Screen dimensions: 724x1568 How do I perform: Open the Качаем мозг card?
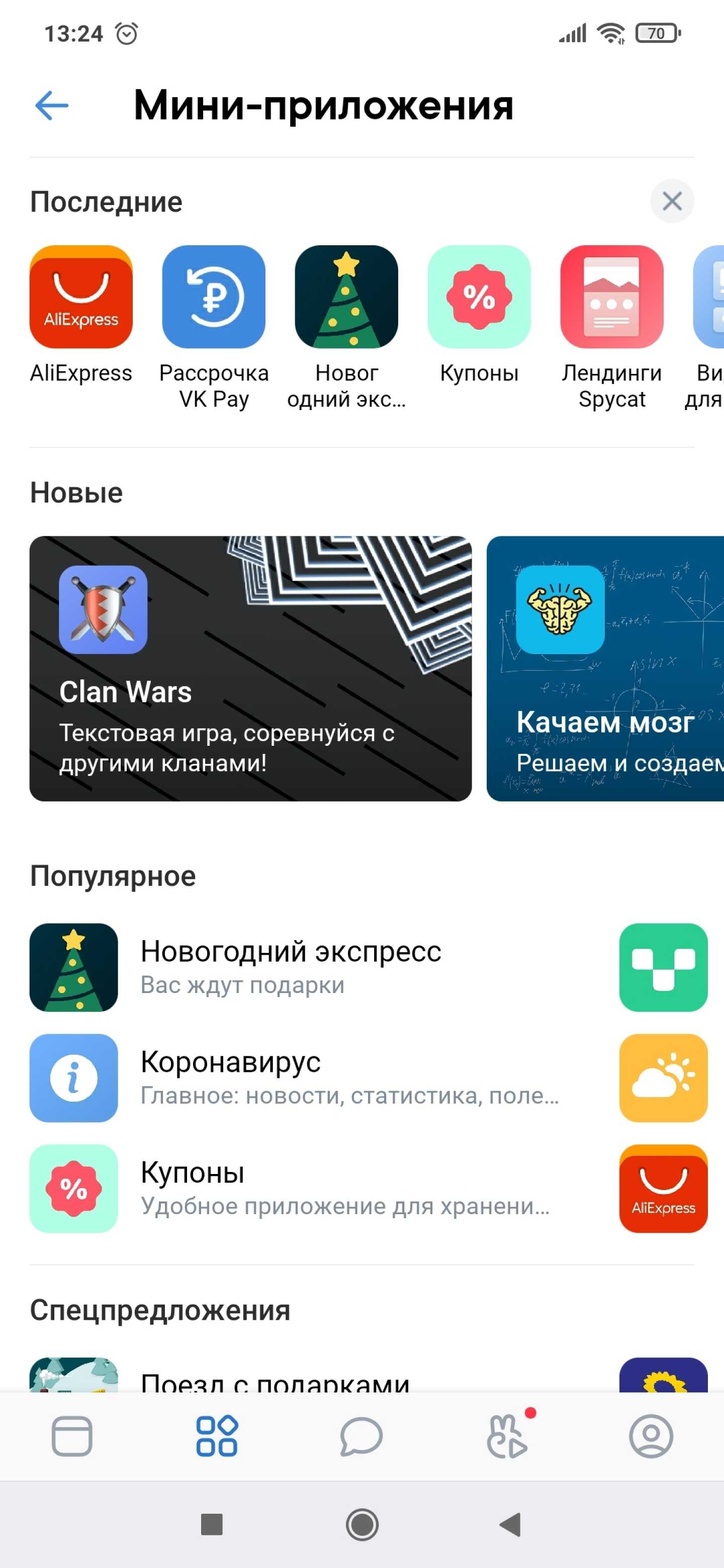tap(605, 668)
